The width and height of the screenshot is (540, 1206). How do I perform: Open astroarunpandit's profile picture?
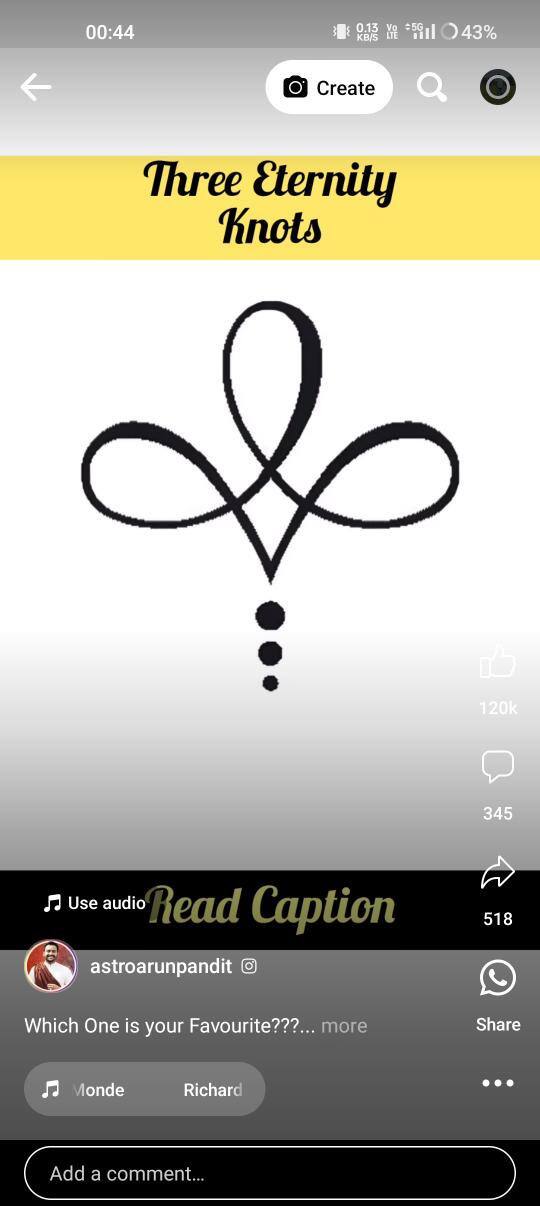pos(50,966)
